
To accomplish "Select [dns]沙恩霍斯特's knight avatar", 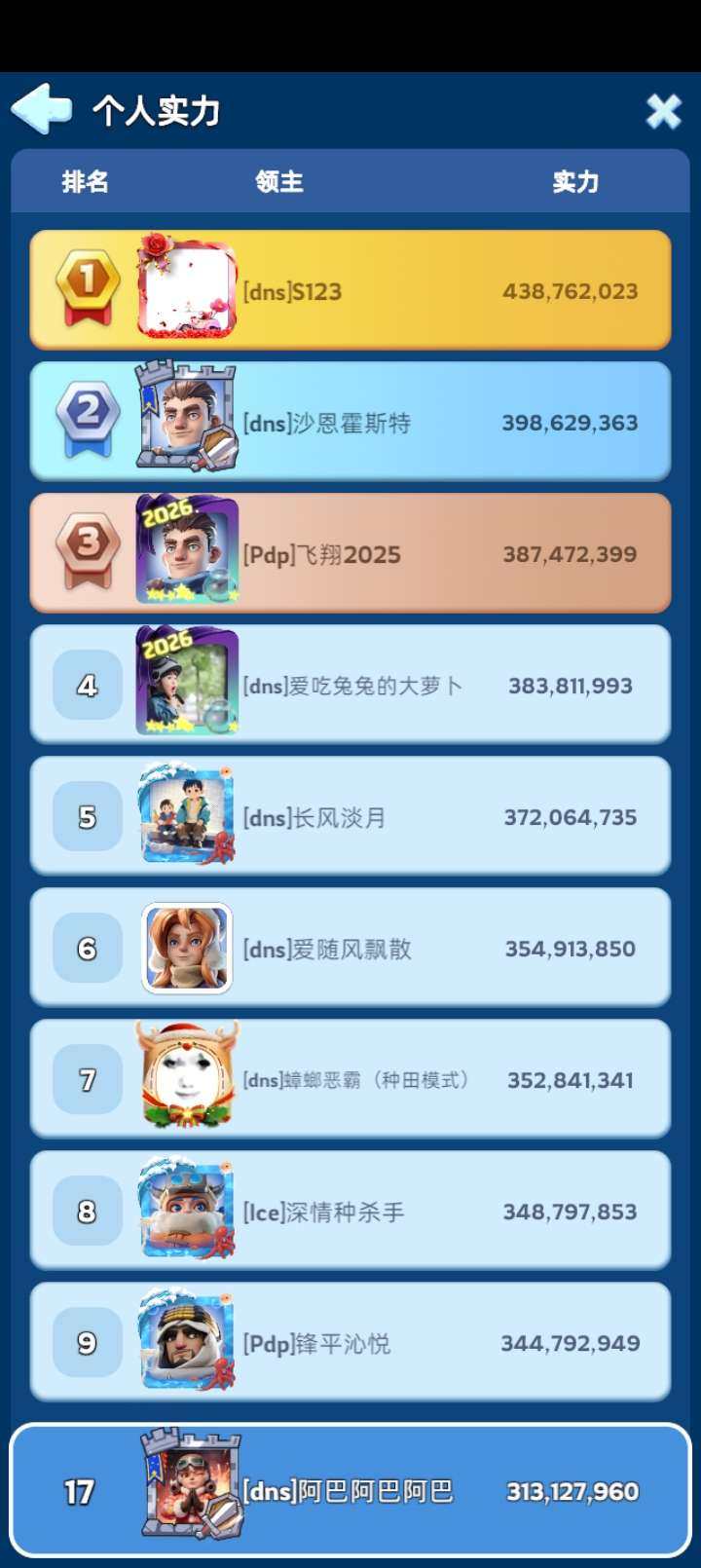I will tap(185, 421).
